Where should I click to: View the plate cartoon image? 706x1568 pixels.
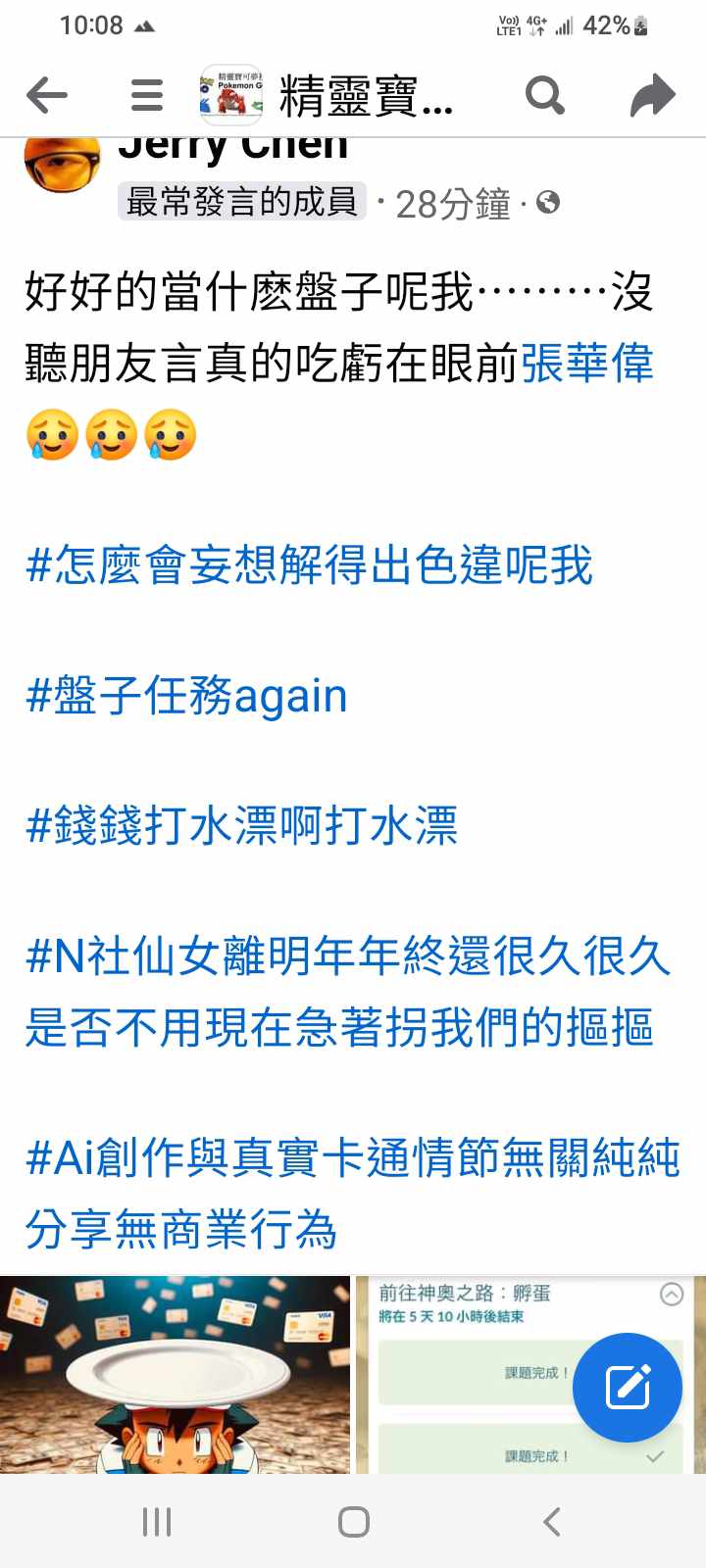pos(175,1374)
